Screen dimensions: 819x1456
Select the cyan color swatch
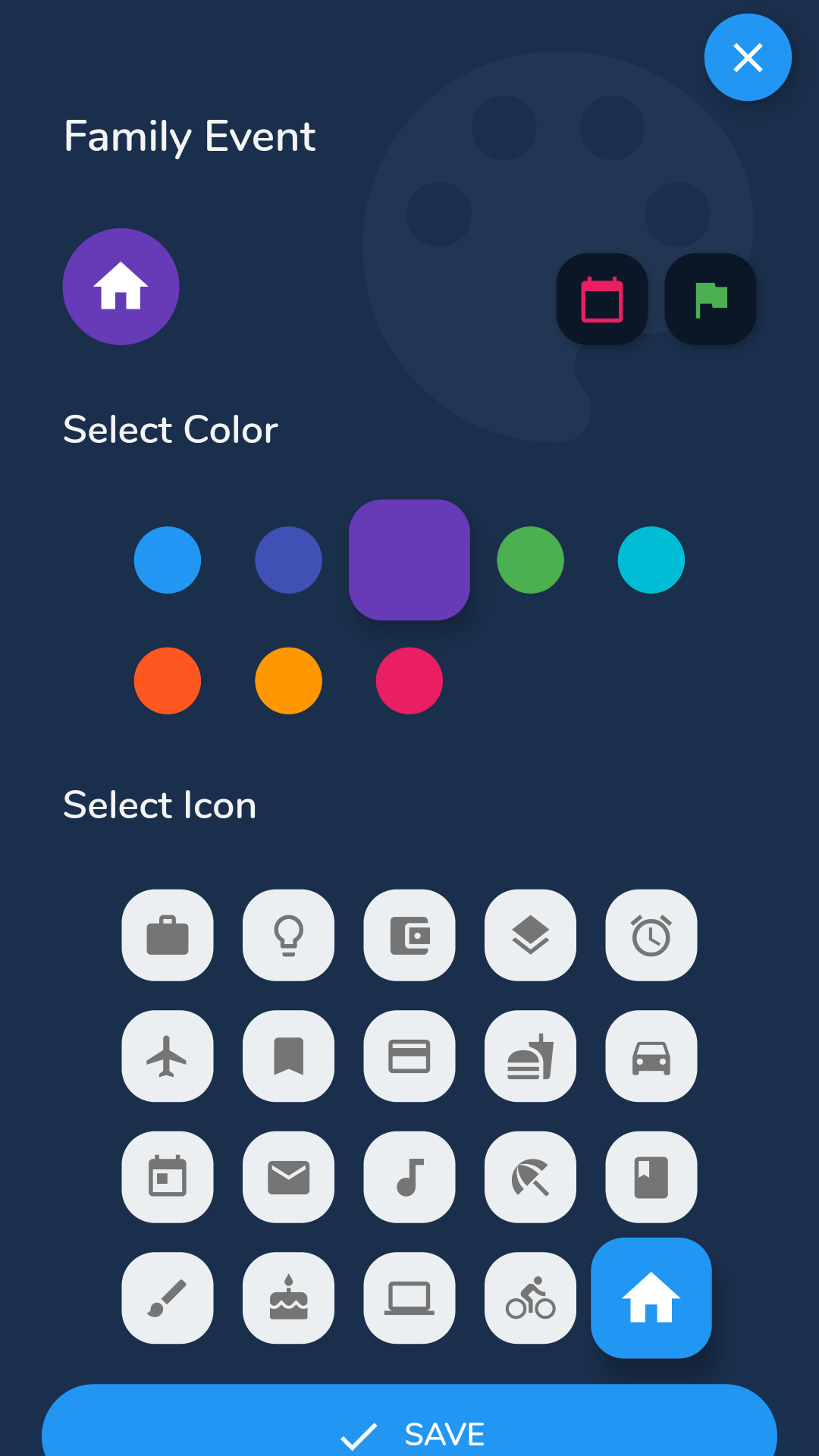pyautogui.click(x=651, y=560)
